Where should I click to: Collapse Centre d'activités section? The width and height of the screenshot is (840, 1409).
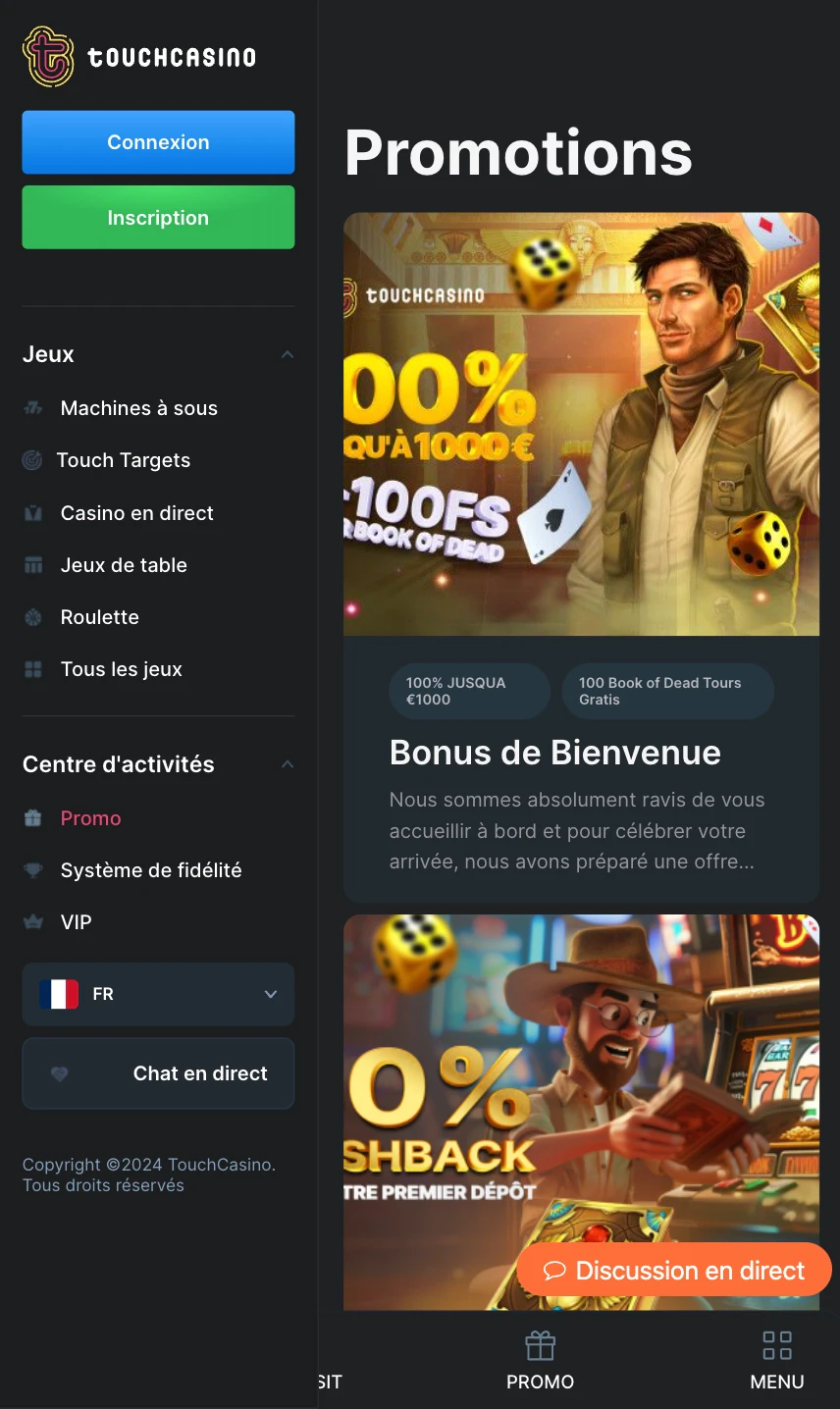(x=287, y=764)
